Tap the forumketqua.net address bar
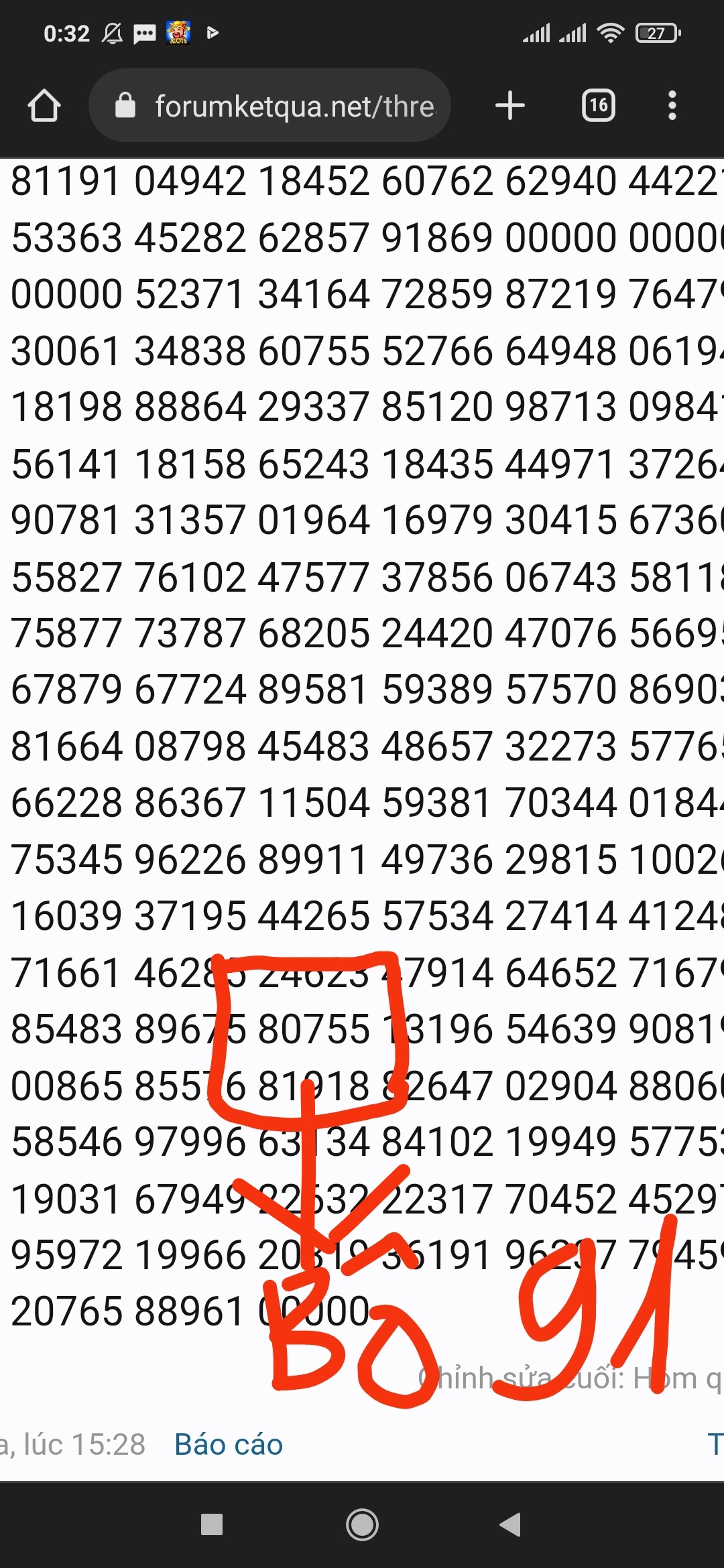 coord(269,105)
